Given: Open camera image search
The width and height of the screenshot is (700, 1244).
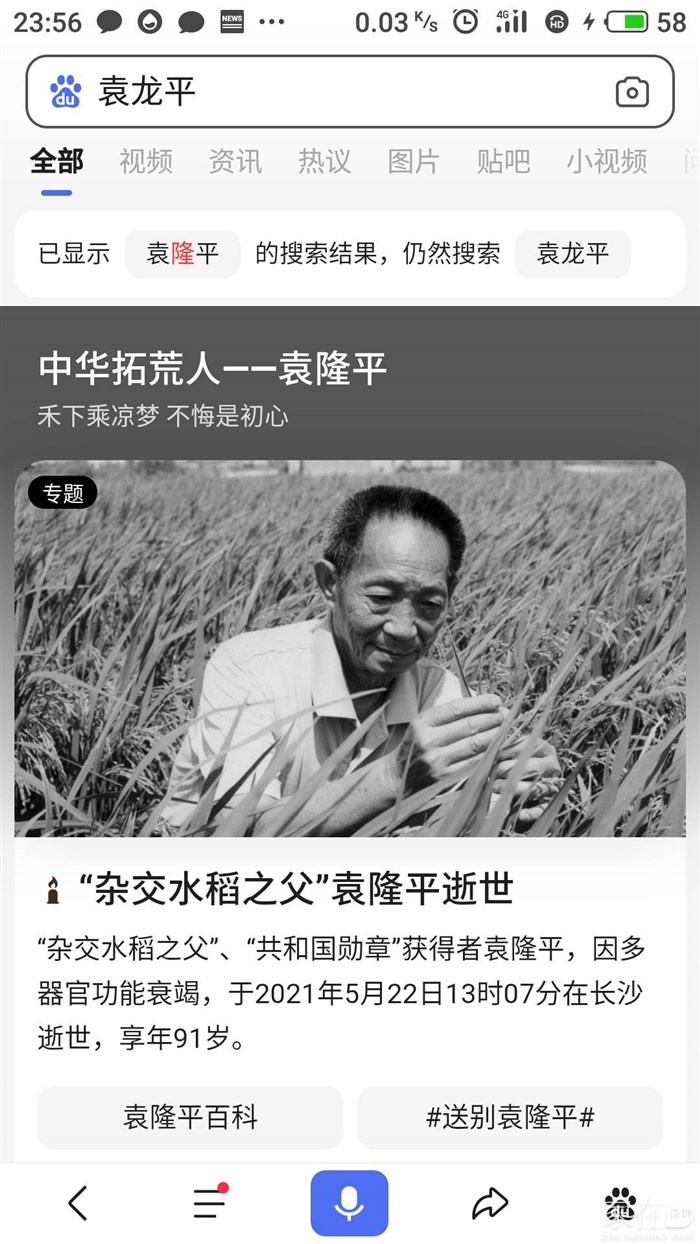Looking at the screenshot, I should coord(632,93).
